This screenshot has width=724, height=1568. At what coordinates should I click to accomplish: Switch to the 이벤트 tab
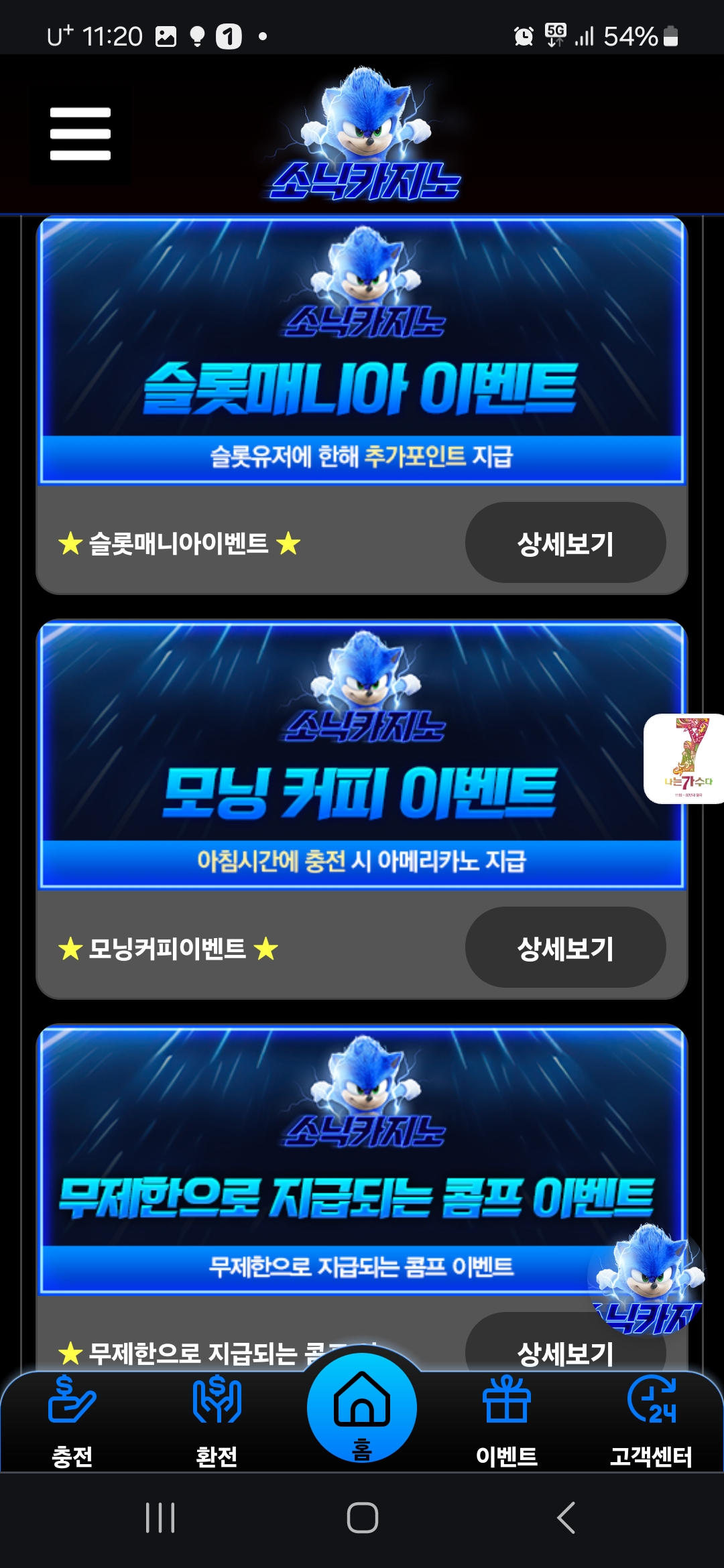[x=507, y=1421]
